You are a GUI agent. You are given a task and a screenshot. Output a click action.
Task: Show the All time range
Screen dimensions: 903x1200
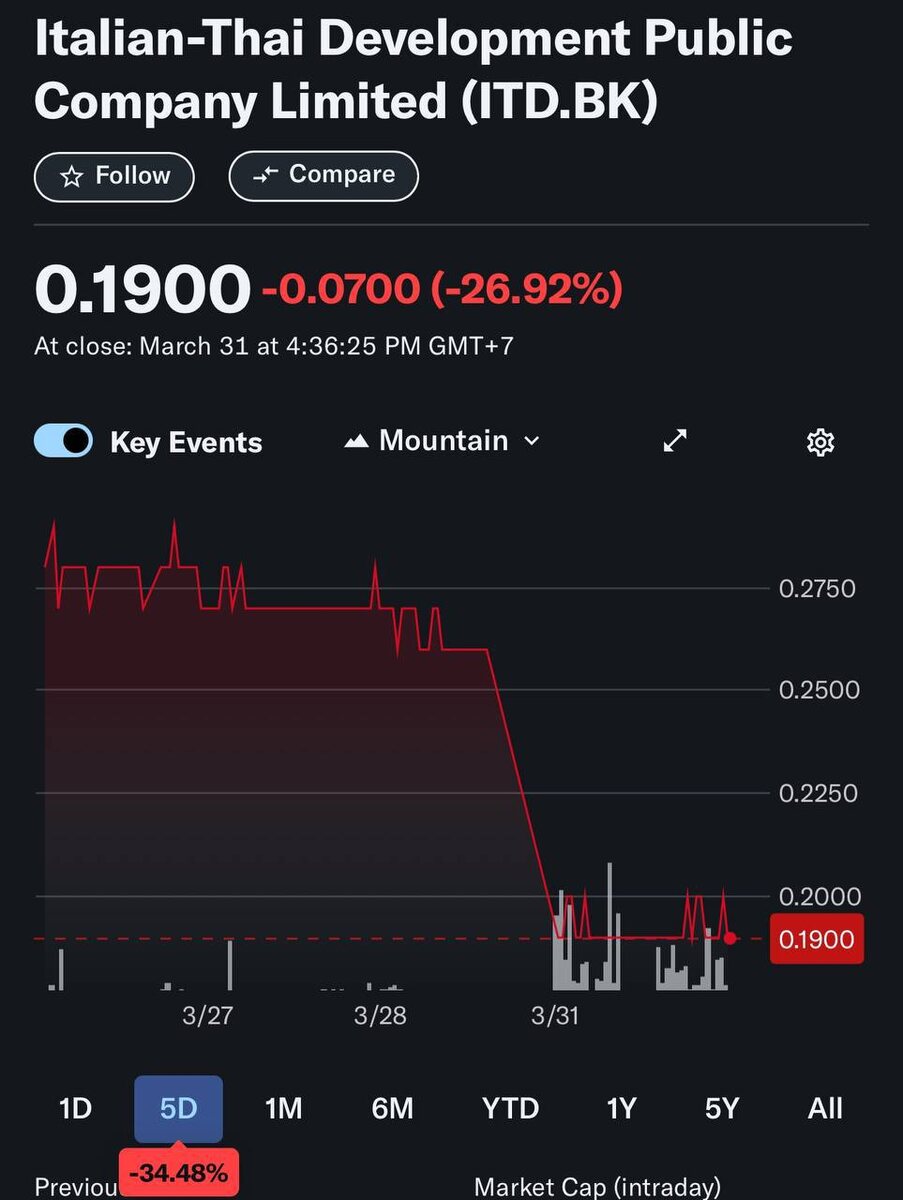coord(825,1108)
